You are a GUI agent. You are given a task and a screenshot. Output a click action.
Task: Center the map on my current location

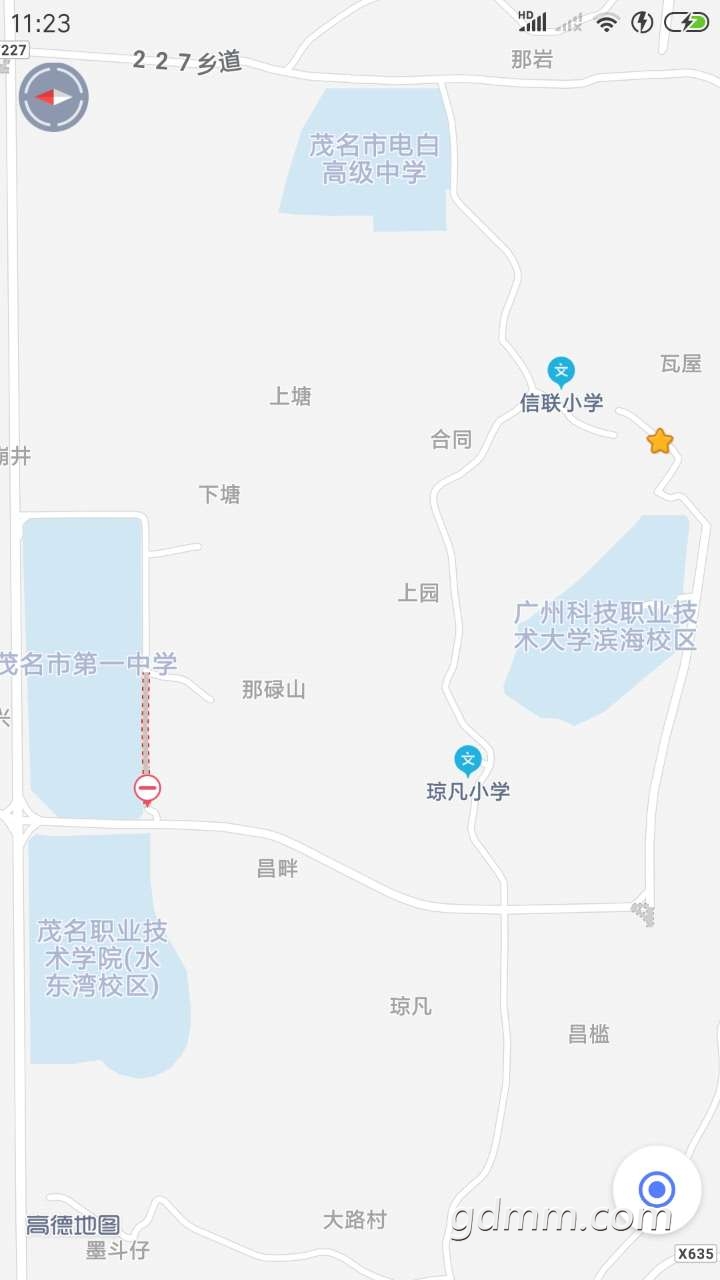tap(657, 1190)
